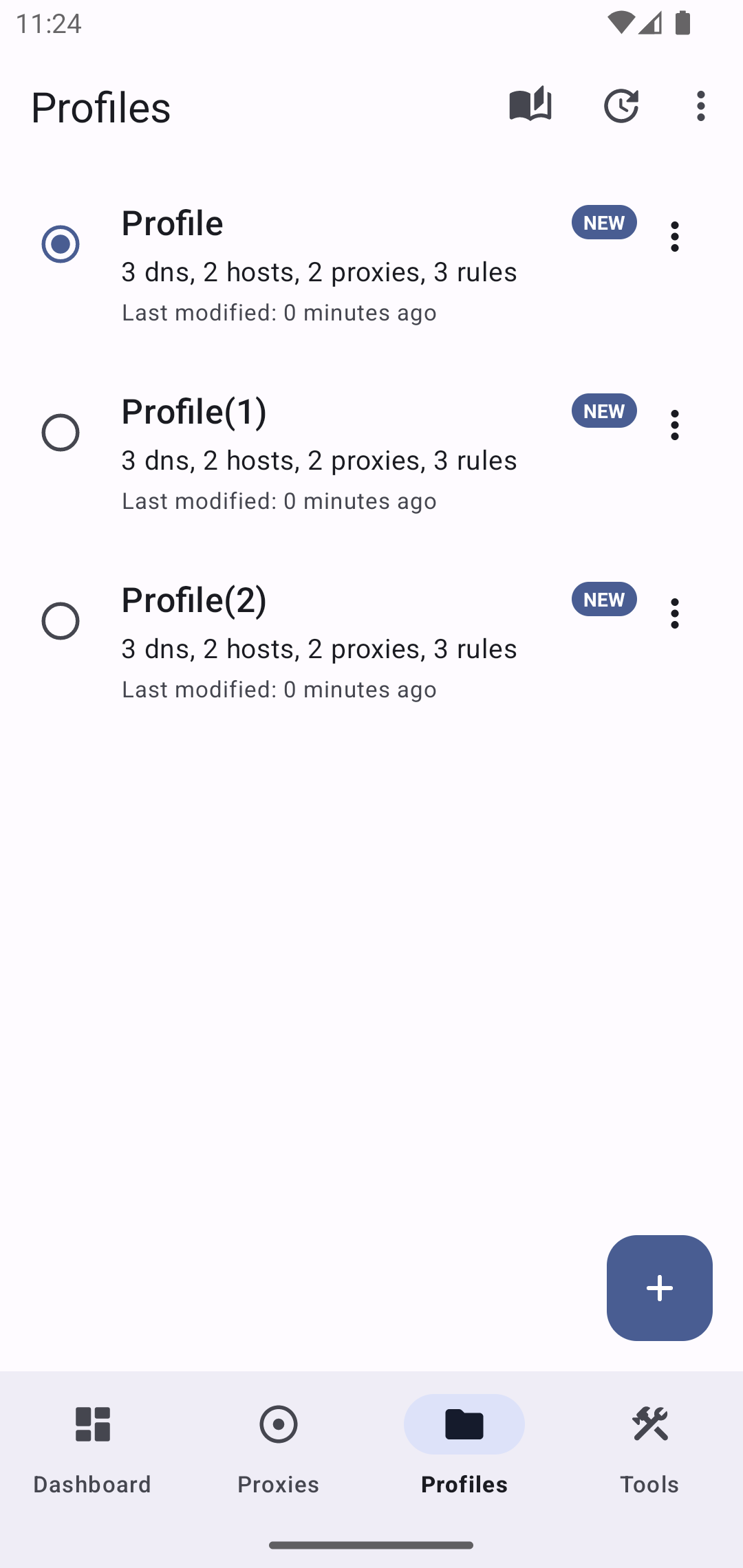Viewport: 743px width, 1568px height.
Task: Open the top-bar overflow menu
Action: pyautogui.click(x=701, y=106)
